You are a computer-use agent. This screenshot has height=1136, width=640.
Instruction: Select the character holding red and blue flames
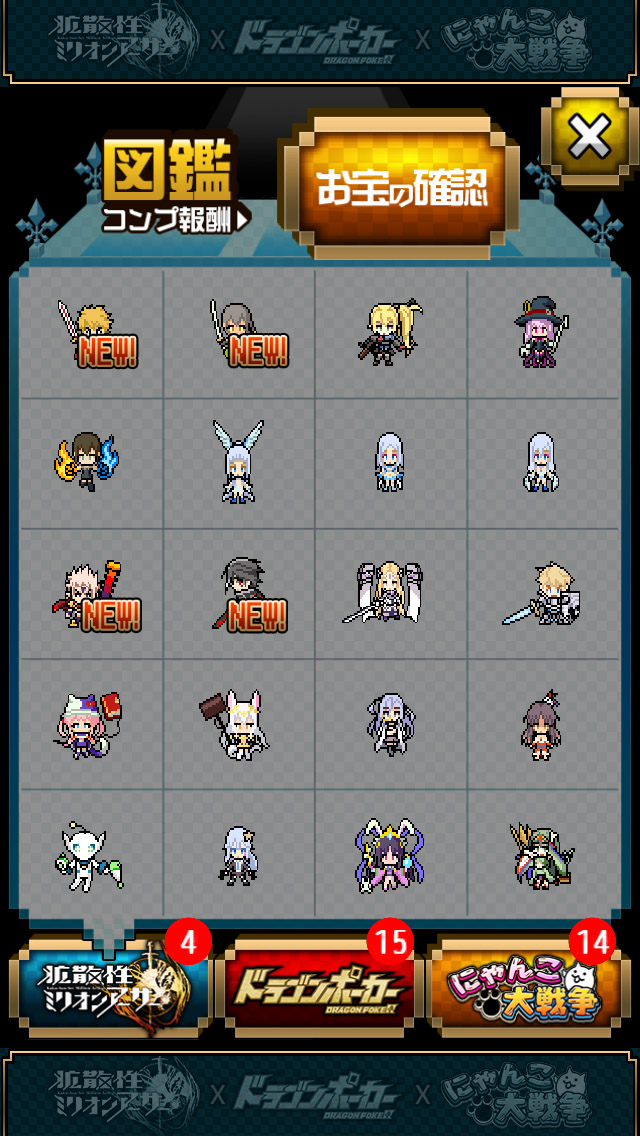tap(88, 463)
